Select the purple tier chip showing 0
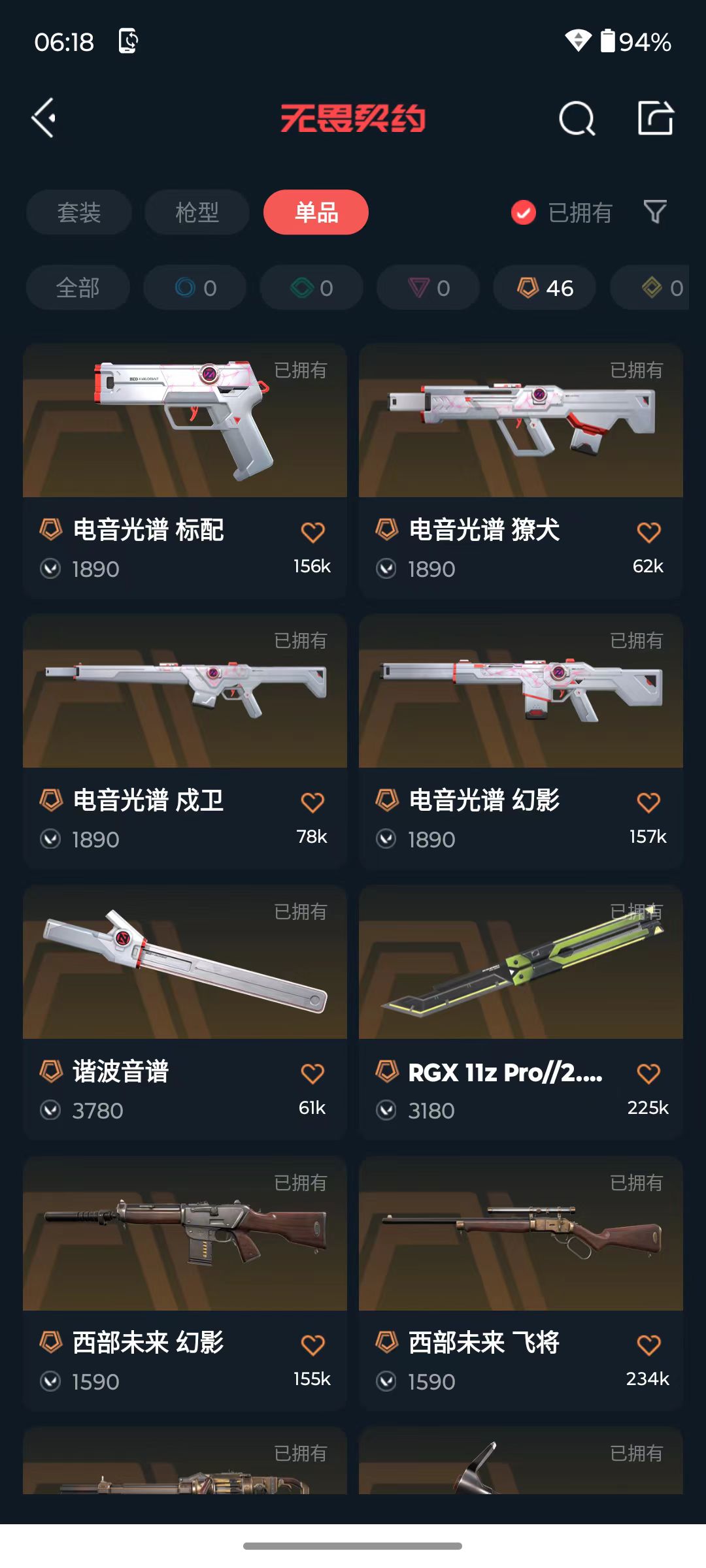 click(428, 287)
